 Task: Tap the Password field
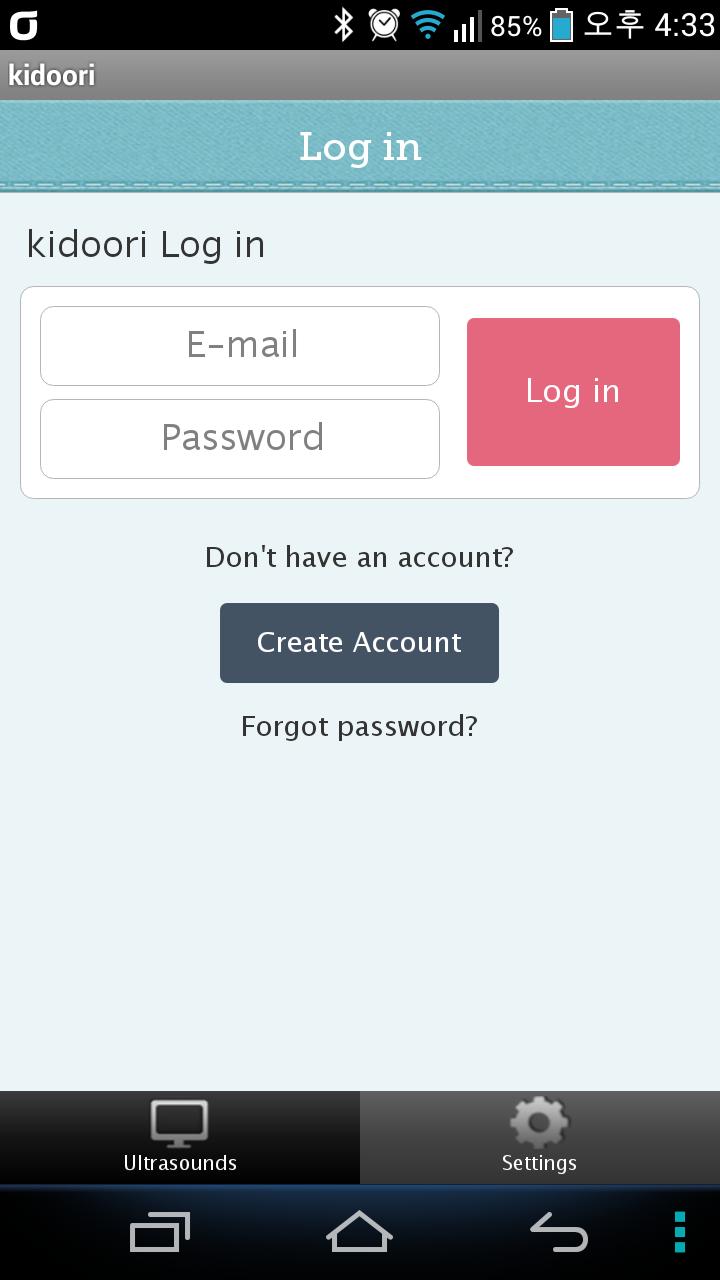240,438
